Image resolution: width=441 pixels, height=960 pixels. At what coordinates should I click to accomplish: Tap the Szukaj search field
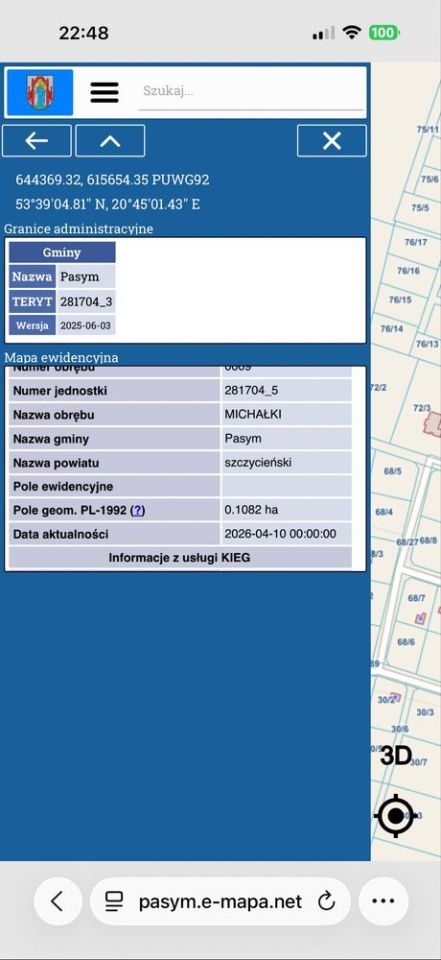(251, 91)
